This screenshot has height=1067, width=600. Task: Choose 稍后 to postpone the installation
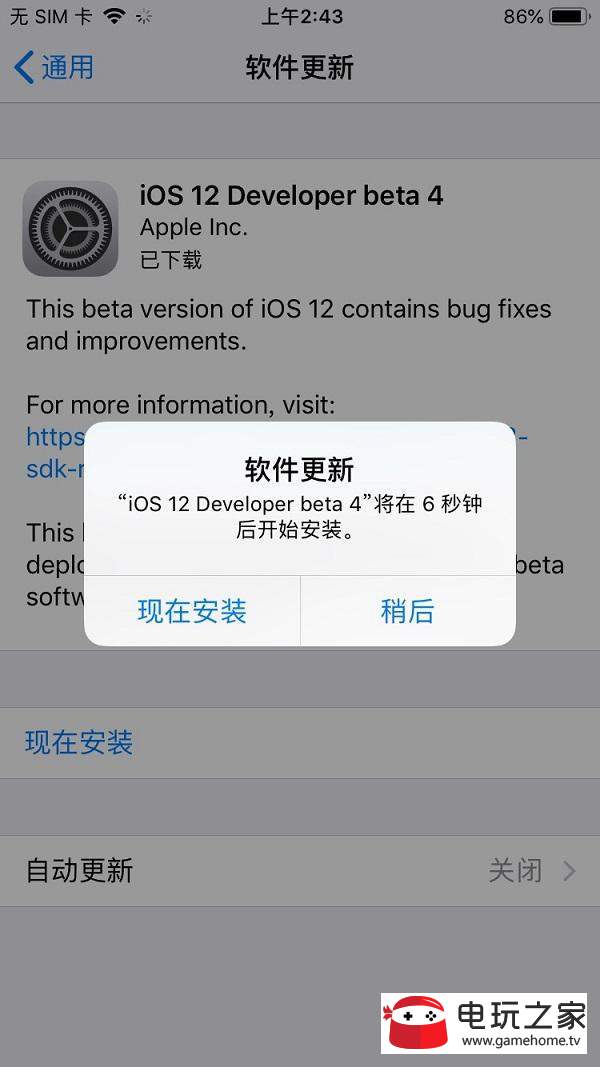pyautogui.click(x=407, y=611)
